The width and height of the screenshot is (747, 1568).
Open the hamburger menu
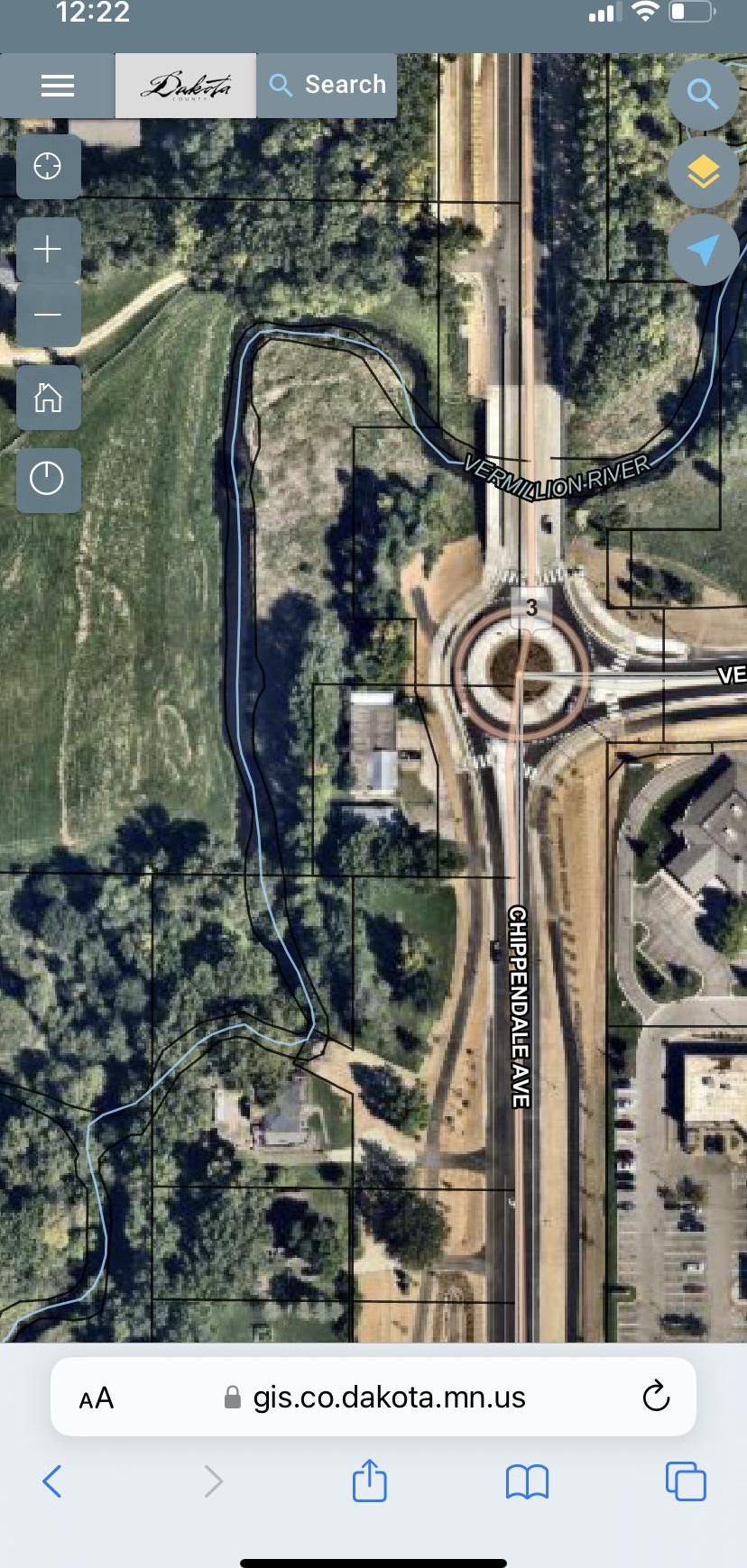(57, 86)
